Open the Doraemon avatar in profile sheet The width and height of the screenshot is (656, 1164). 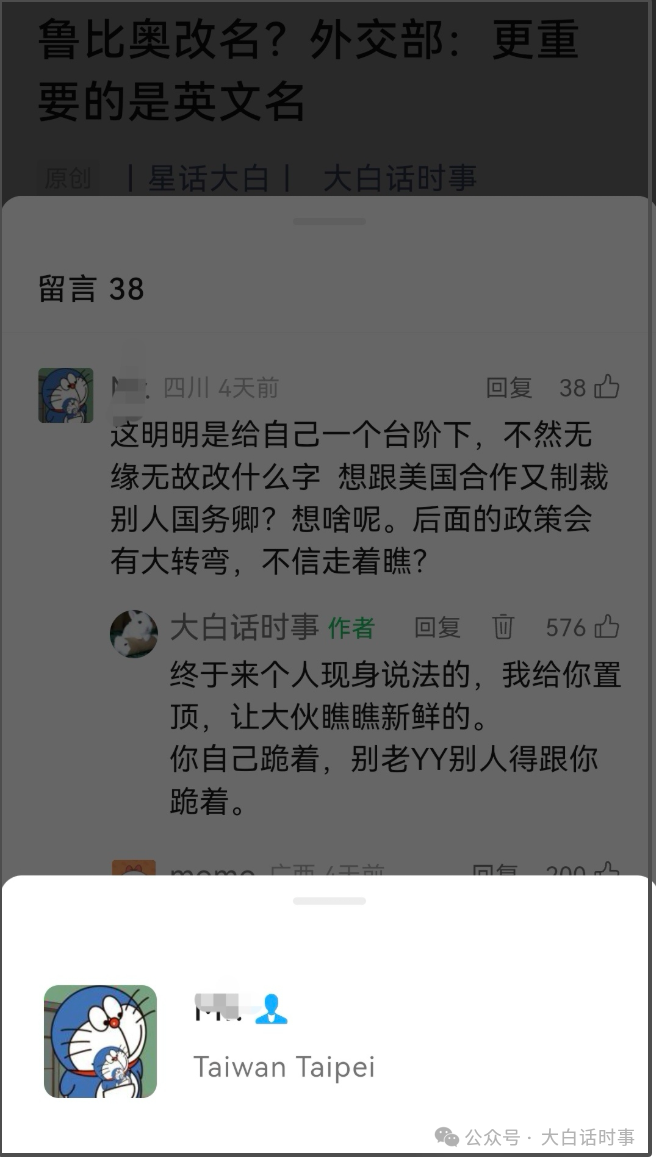[100, 1041]
